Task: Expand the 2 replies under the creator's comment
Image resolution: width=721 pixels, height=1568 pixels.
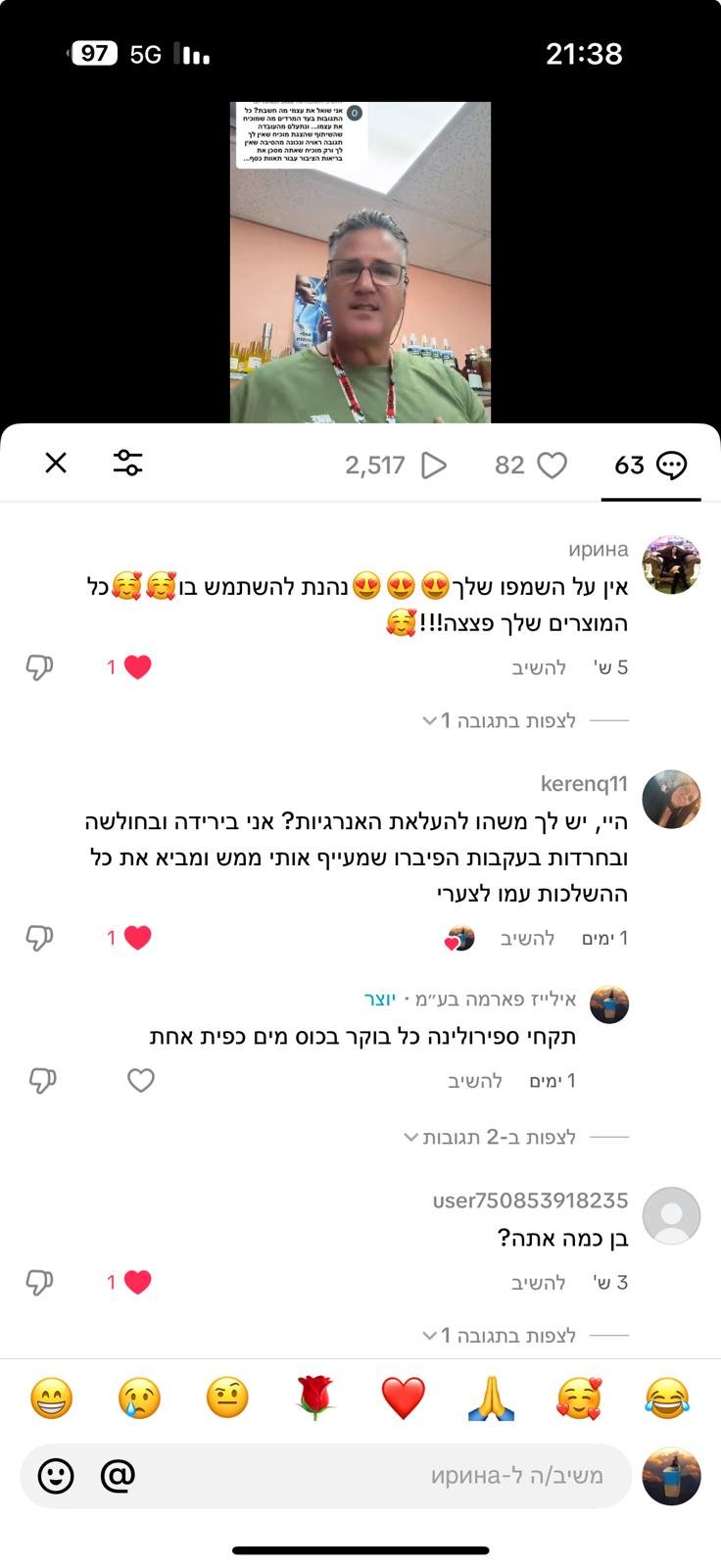Action: click(490, 1137)
